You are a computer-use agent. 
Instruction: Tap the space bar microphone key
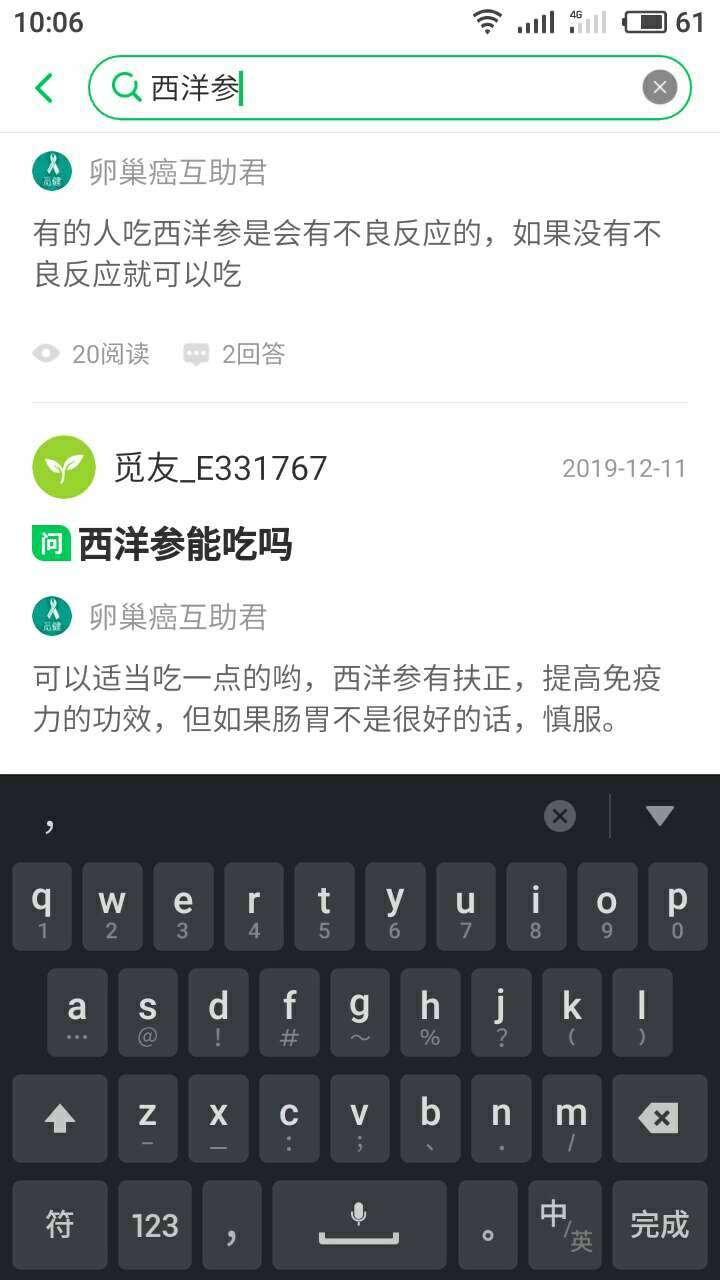coord(358,1224)
